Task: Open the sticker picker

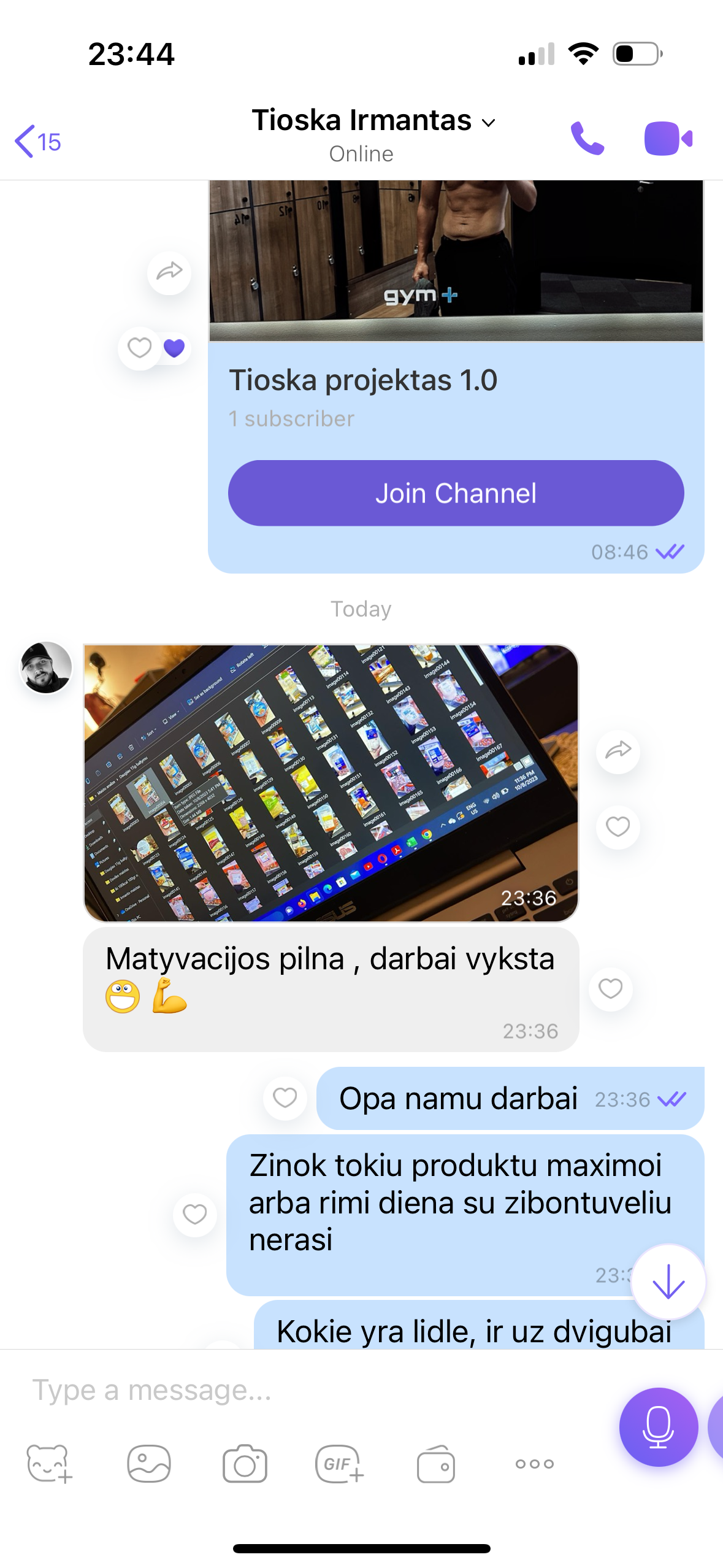Action: click(49, 1464)
